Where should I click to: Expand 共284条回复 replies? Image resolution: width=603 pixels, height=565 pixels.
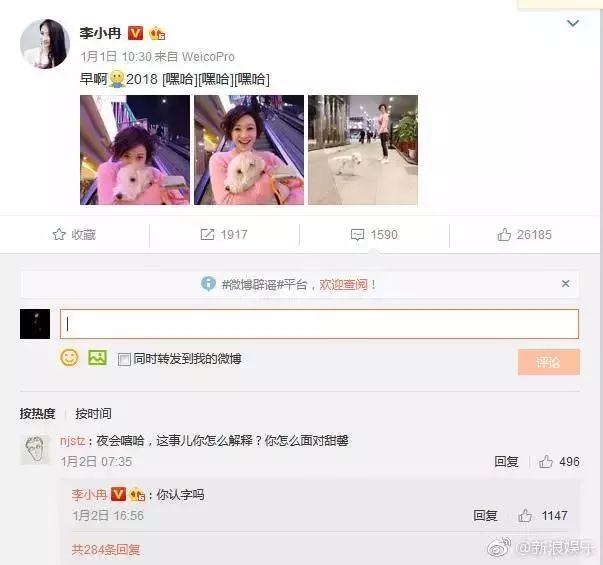[106, 549]
